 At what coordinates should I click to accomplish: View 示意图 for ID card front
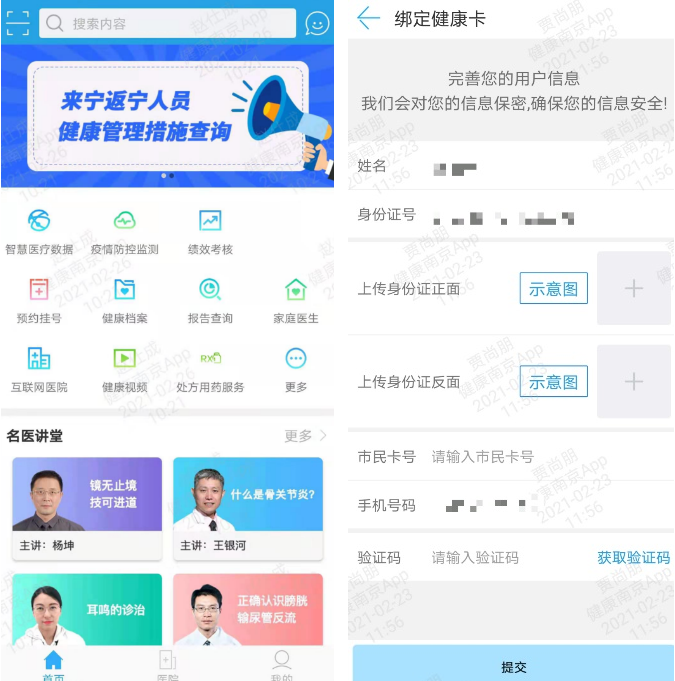coord(553,288)
